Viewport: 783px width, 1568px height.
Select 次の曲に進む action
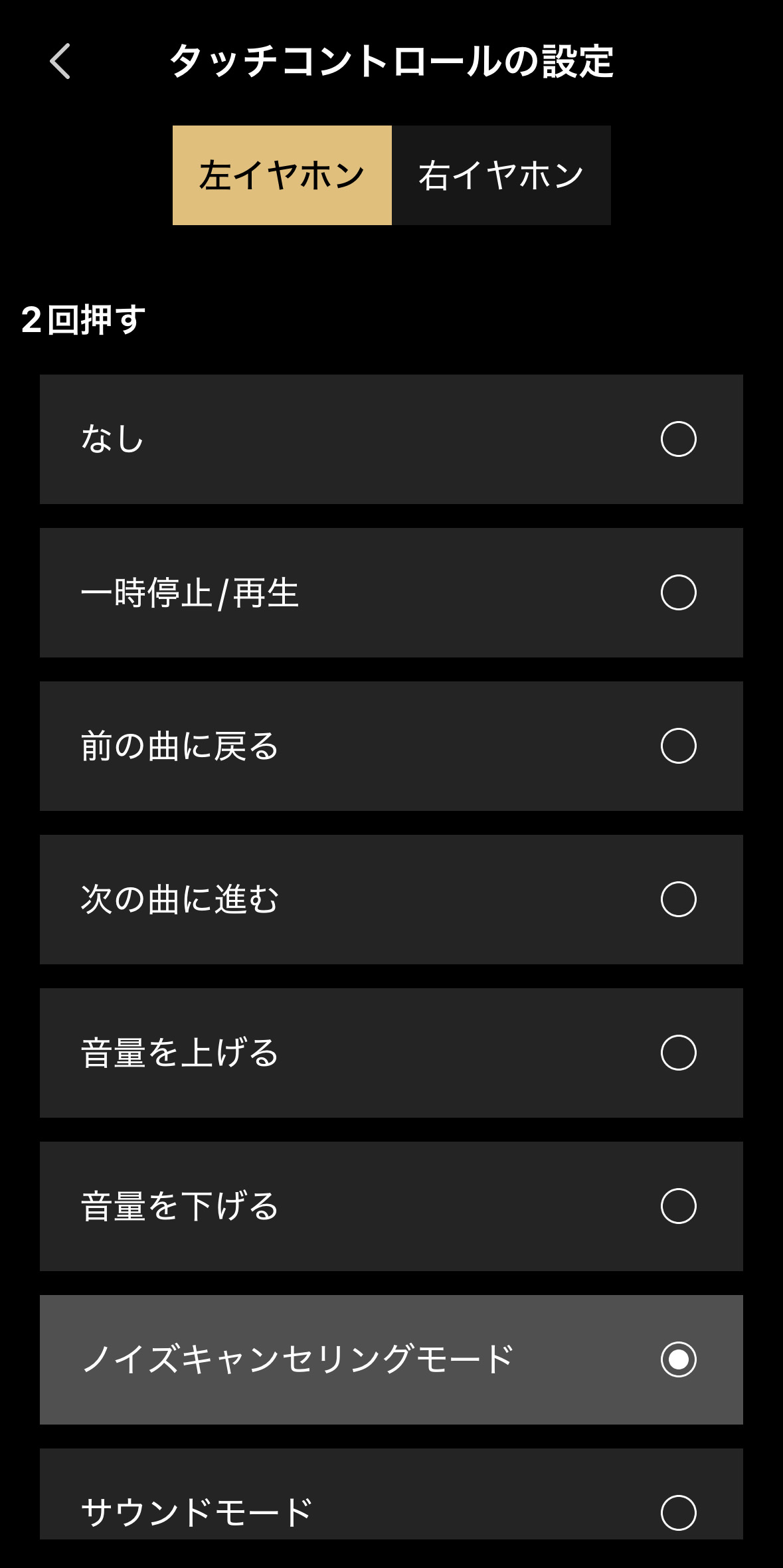677,899
